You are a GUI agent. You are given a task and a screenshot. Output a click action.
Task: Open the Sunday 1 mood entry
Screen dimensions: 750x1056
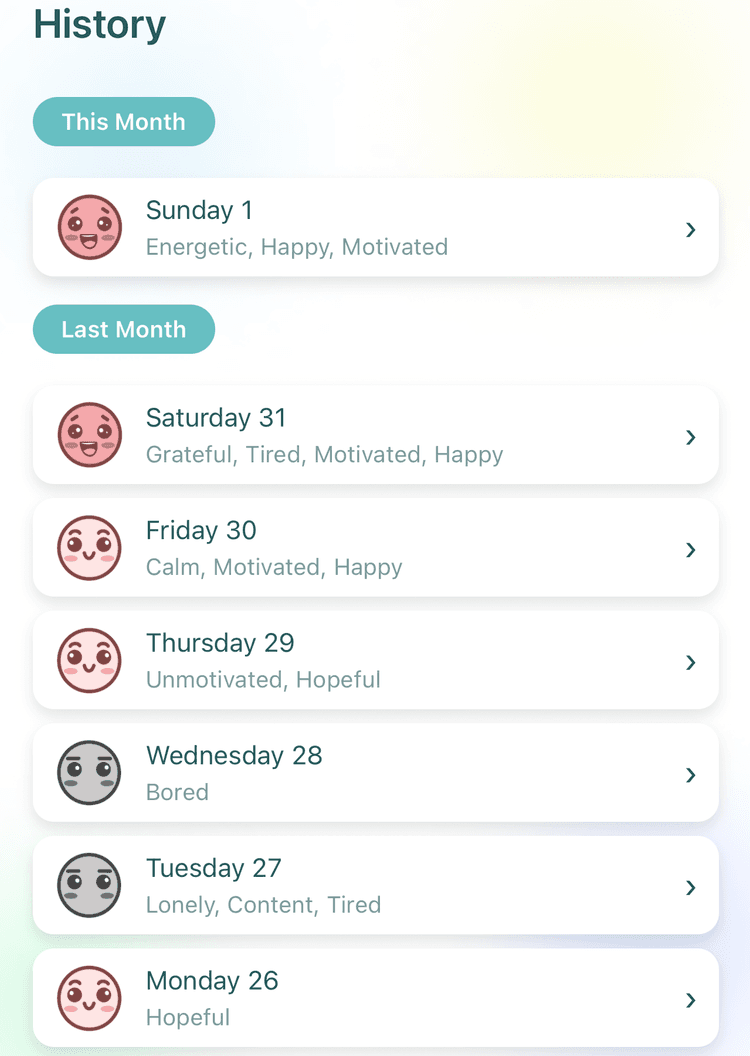pyautogui.click(x=375, y=228)
